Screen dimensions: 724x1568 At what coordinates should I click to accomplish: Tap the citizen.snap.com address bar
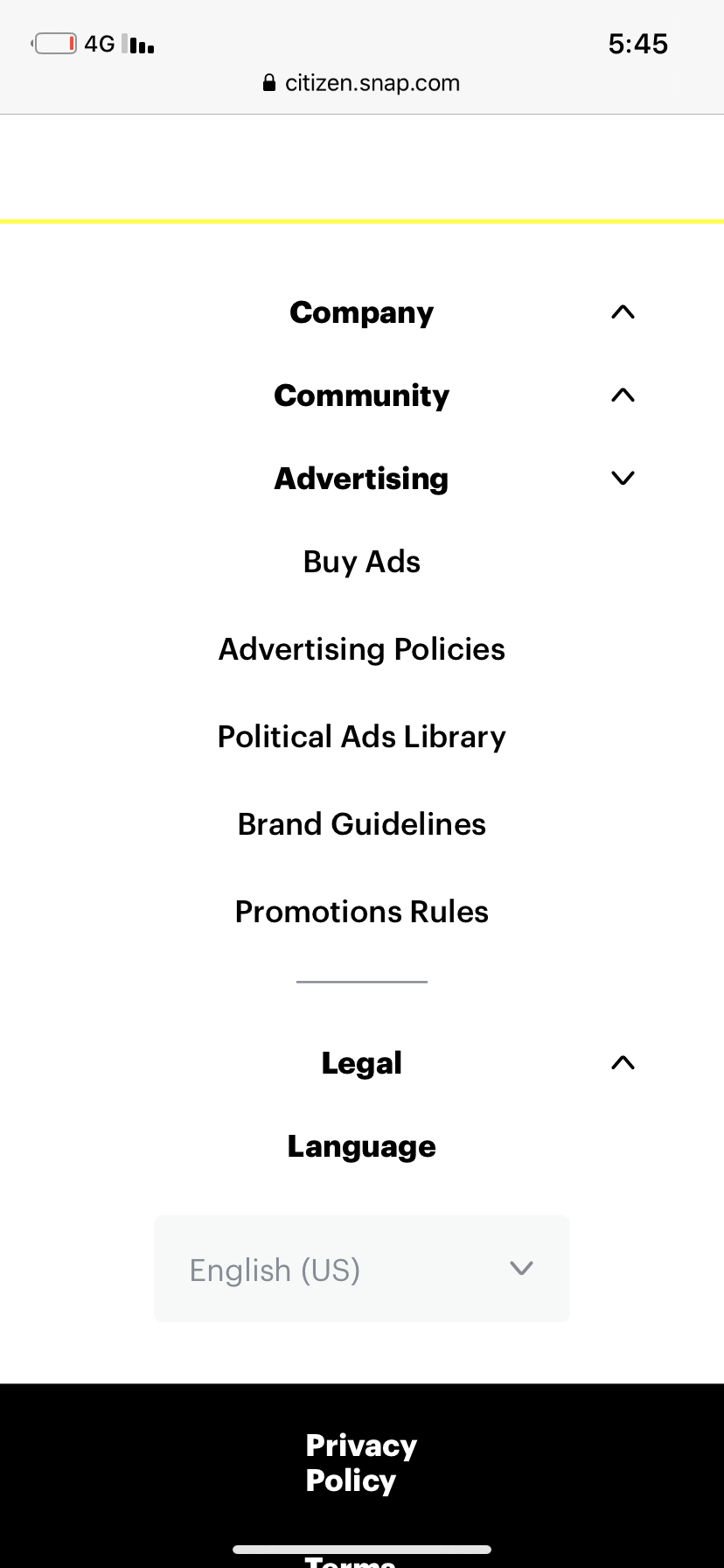[x=362, y=83]
